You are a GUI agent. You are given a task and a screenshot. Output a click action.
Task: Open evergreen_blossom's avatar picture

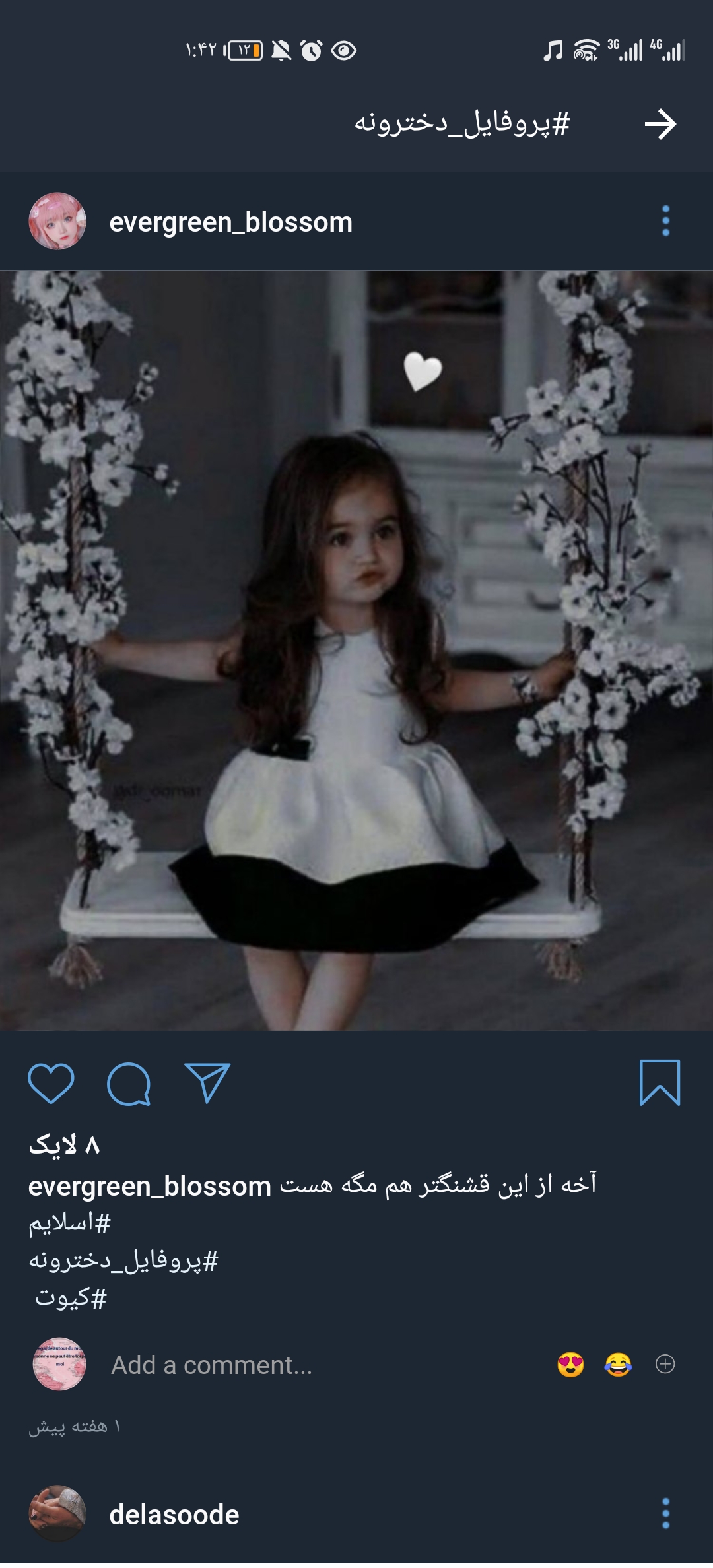click(x=57, y=221)
